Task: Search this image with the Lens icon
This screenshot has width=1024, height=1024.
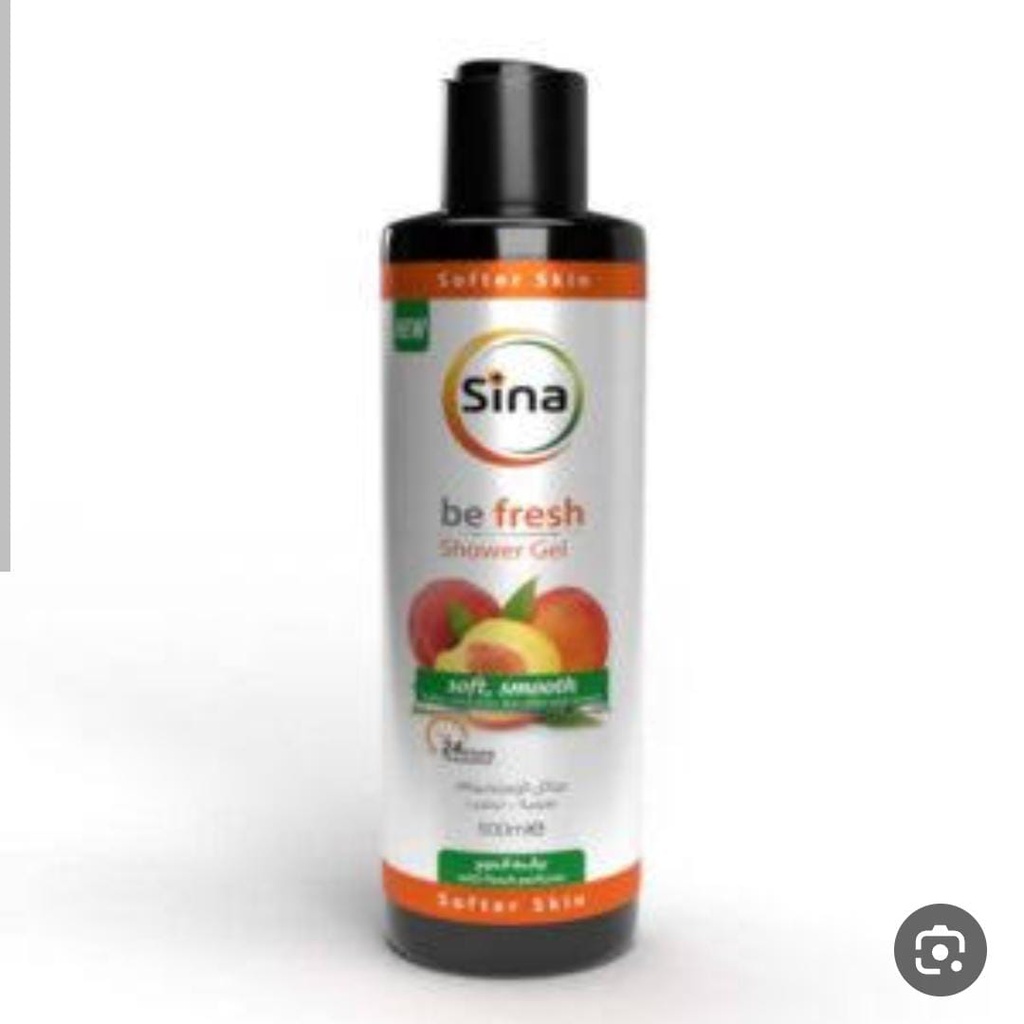Action: click(x=939, y=950)
